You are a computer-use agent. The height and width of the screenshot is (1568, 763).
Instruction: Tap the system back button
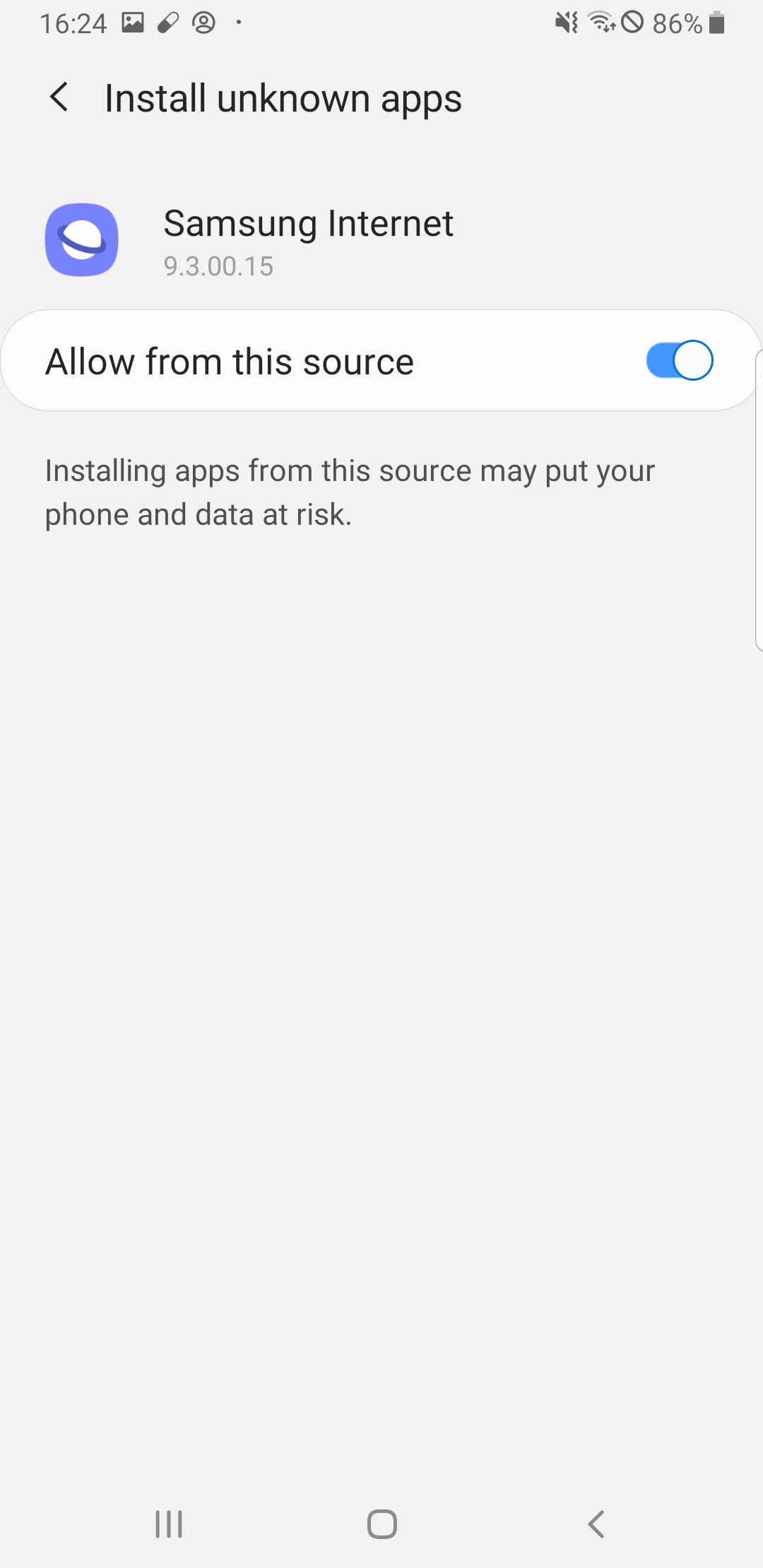[x=596, y=1524]
